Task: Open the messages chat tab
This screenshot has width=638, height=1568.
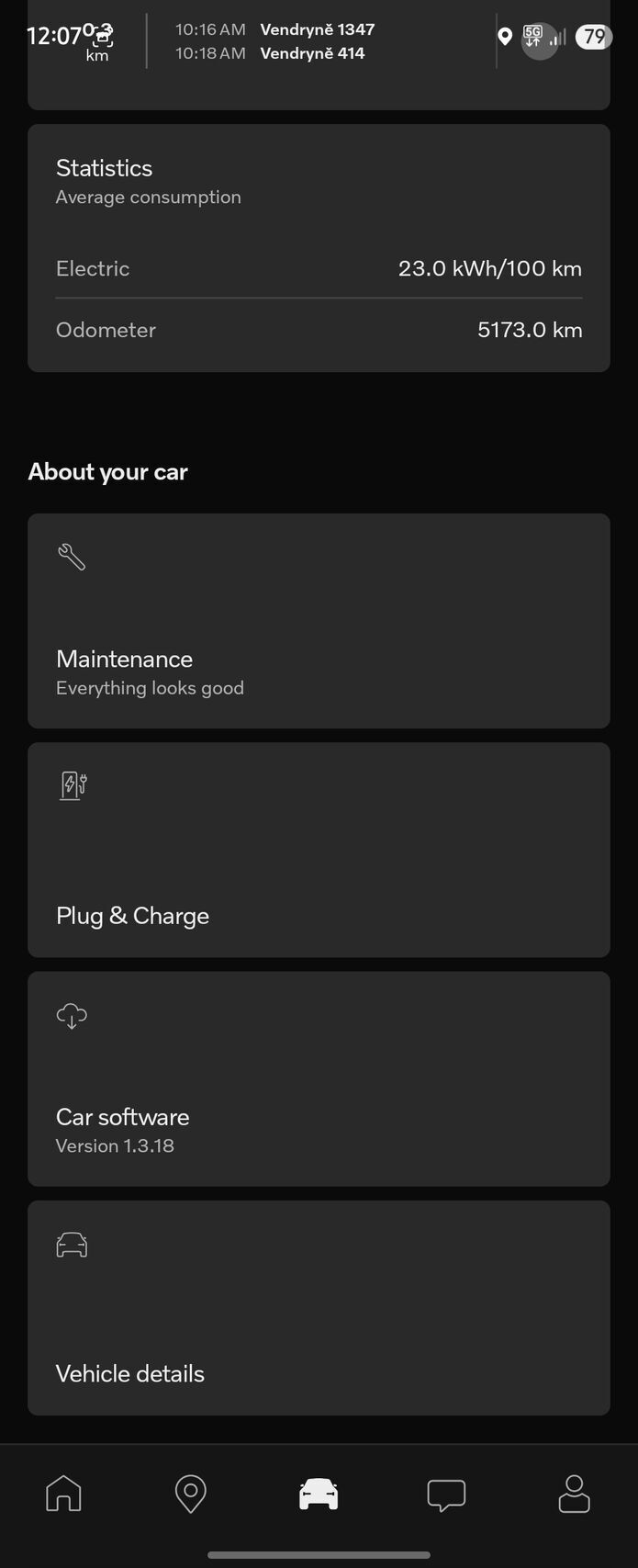Action: pos(446,1494)
